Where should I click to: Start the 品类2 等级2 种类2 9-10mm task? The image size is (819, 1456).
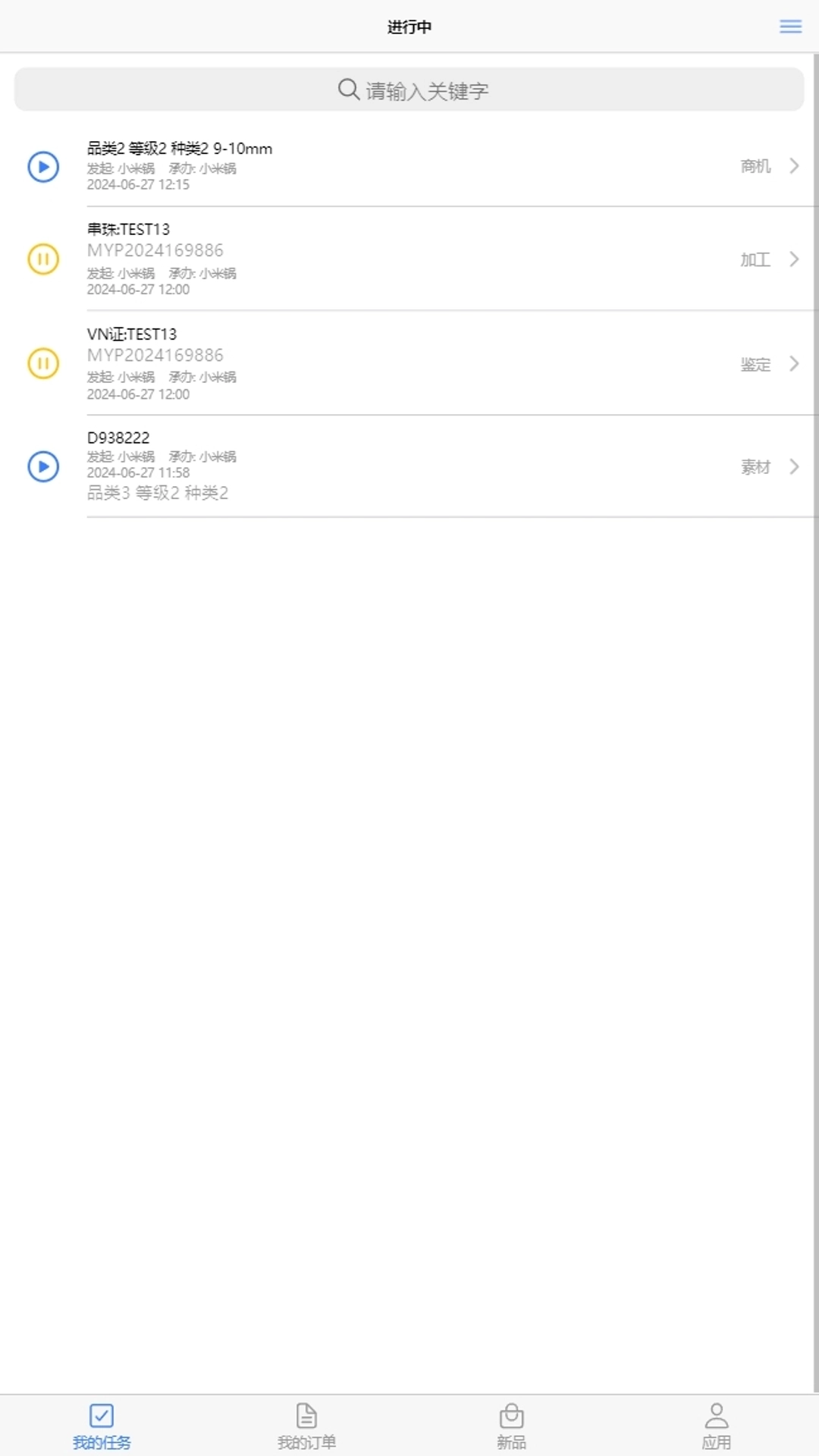click(43, 167)
